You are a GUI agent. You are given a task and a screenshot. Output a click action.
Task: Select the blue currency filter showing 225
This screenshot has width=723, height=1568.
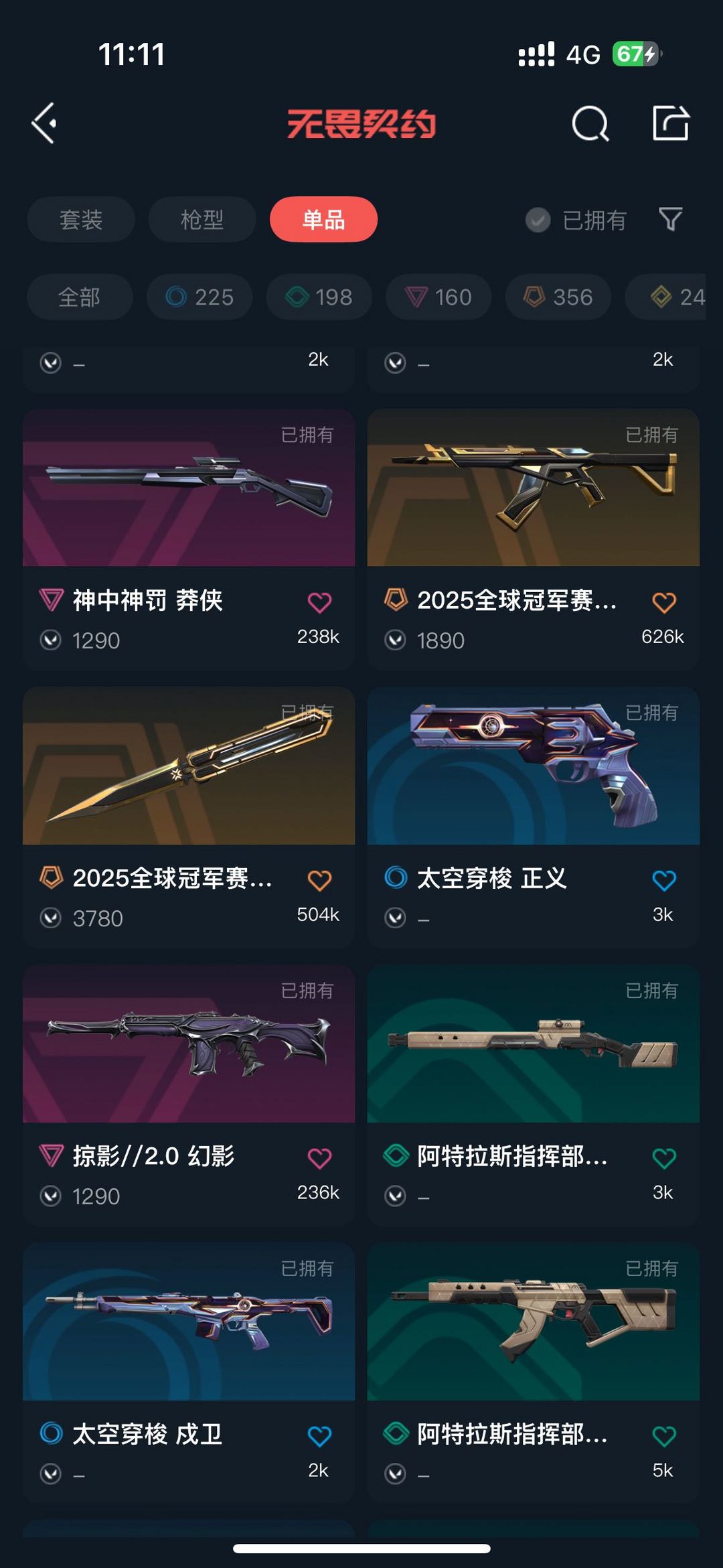pos(199,297)
